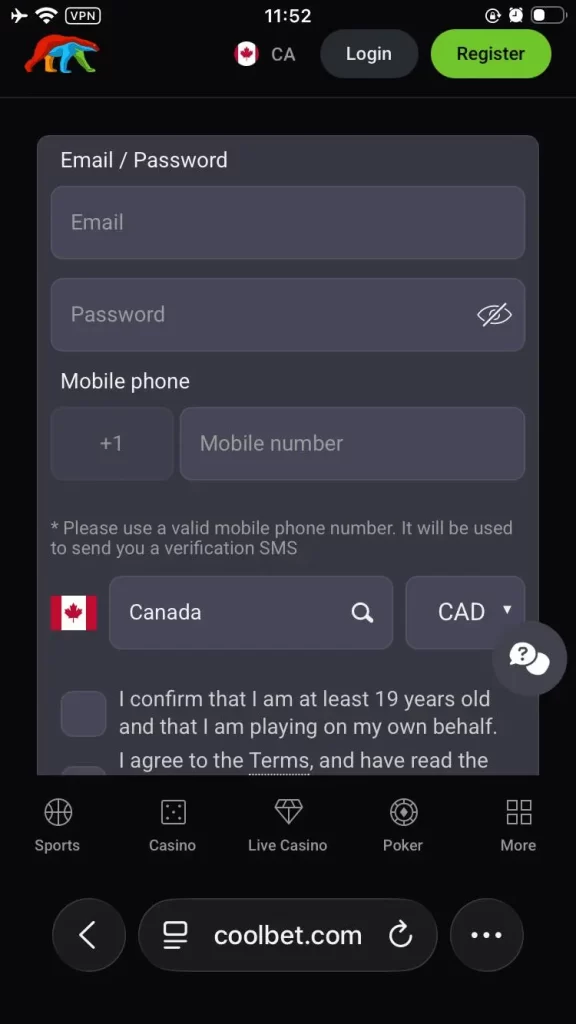This screenshot has width=576, height=1024.
Task: Expand the CAD currency dropdown
Action: (x=465, y=613)
